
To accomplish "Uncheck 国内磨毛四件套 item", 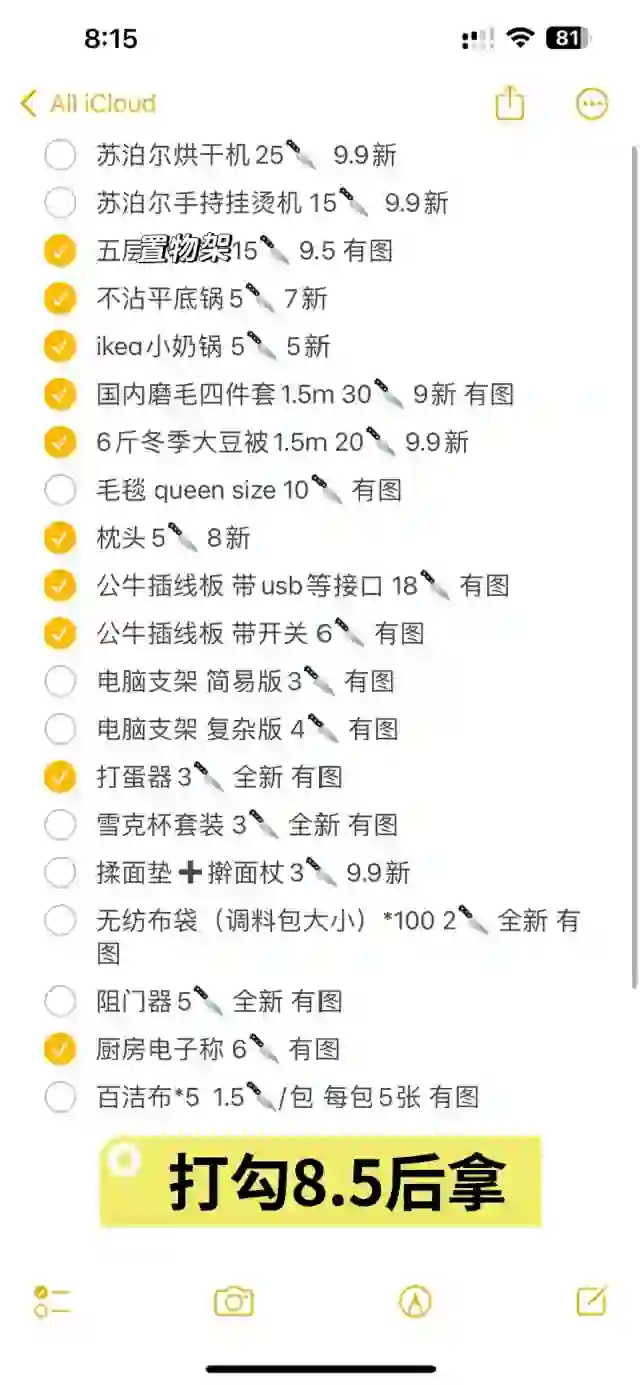I will [x=60, y=395].
